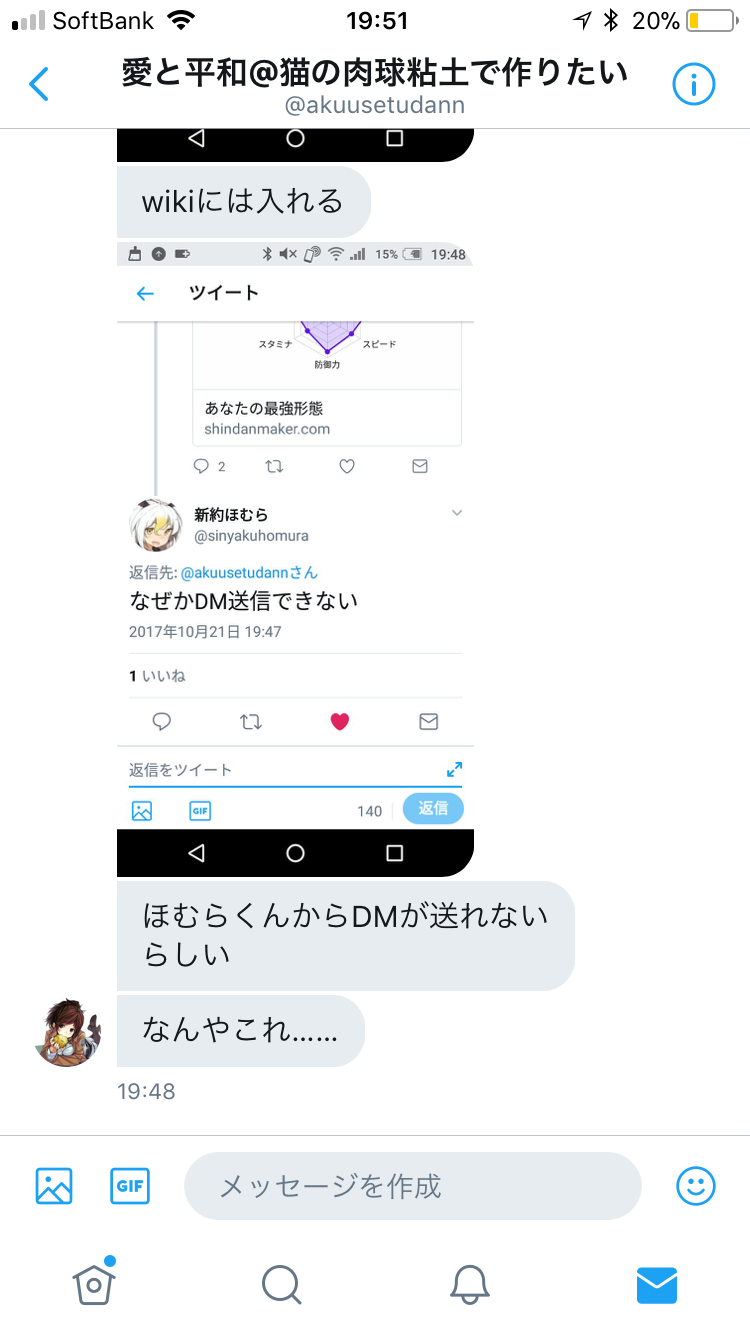
Task: Tap the メッセージを作成 message field
Action: click(412, 1186)
